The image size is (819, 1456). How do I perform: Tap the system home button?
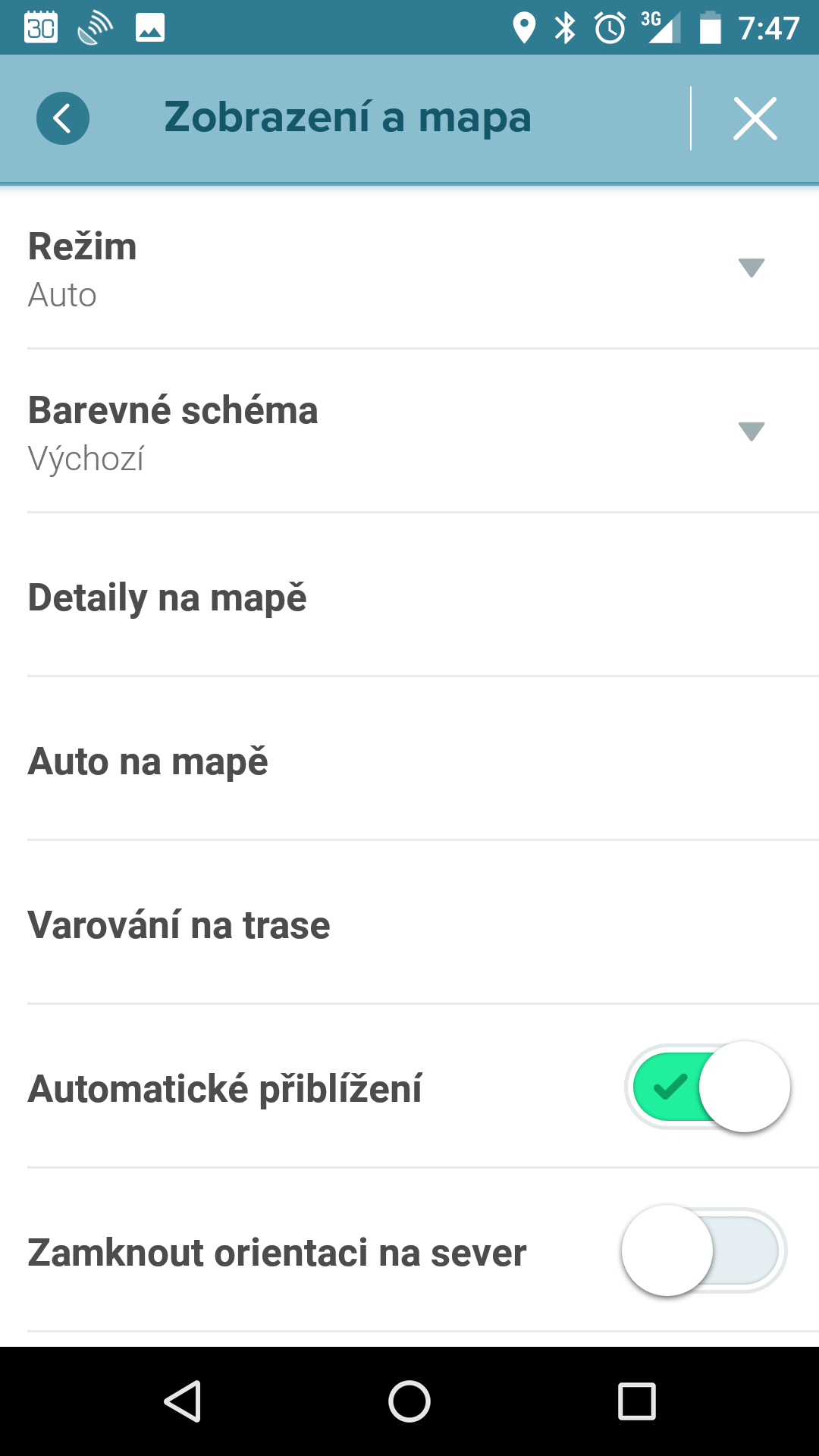point(409,1401)
